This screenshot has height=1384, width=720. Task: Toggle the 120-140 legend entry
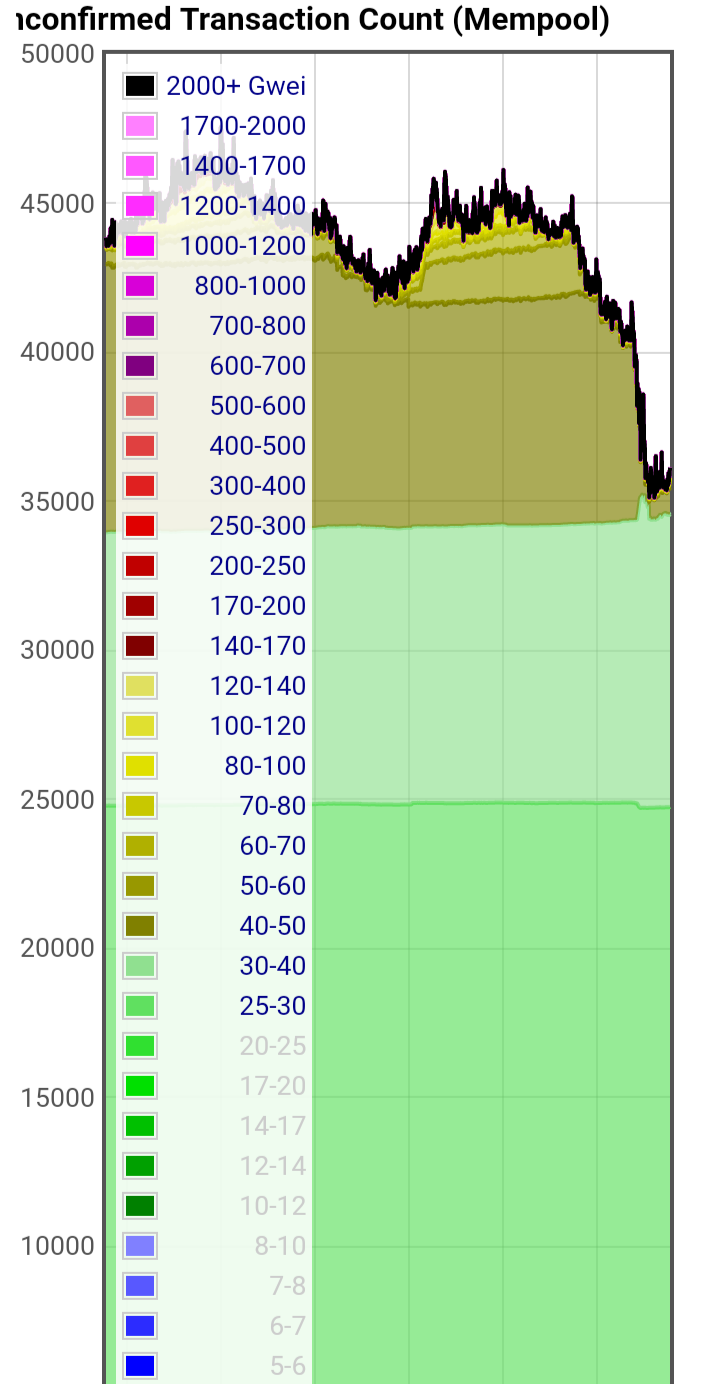pyautogui.click(x=214, y=686)
